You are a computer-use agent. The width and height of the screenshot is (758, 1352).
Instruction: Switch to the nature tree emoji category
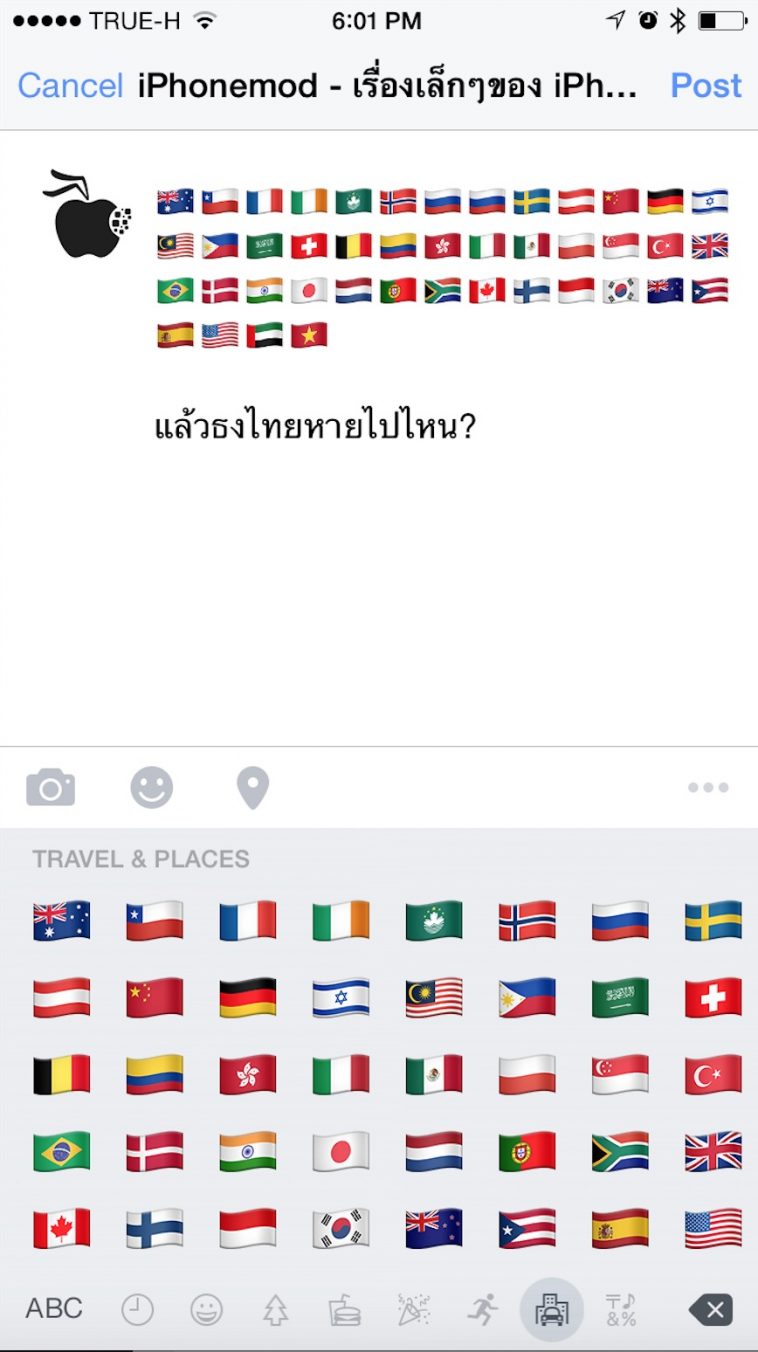coord(275,1309)
